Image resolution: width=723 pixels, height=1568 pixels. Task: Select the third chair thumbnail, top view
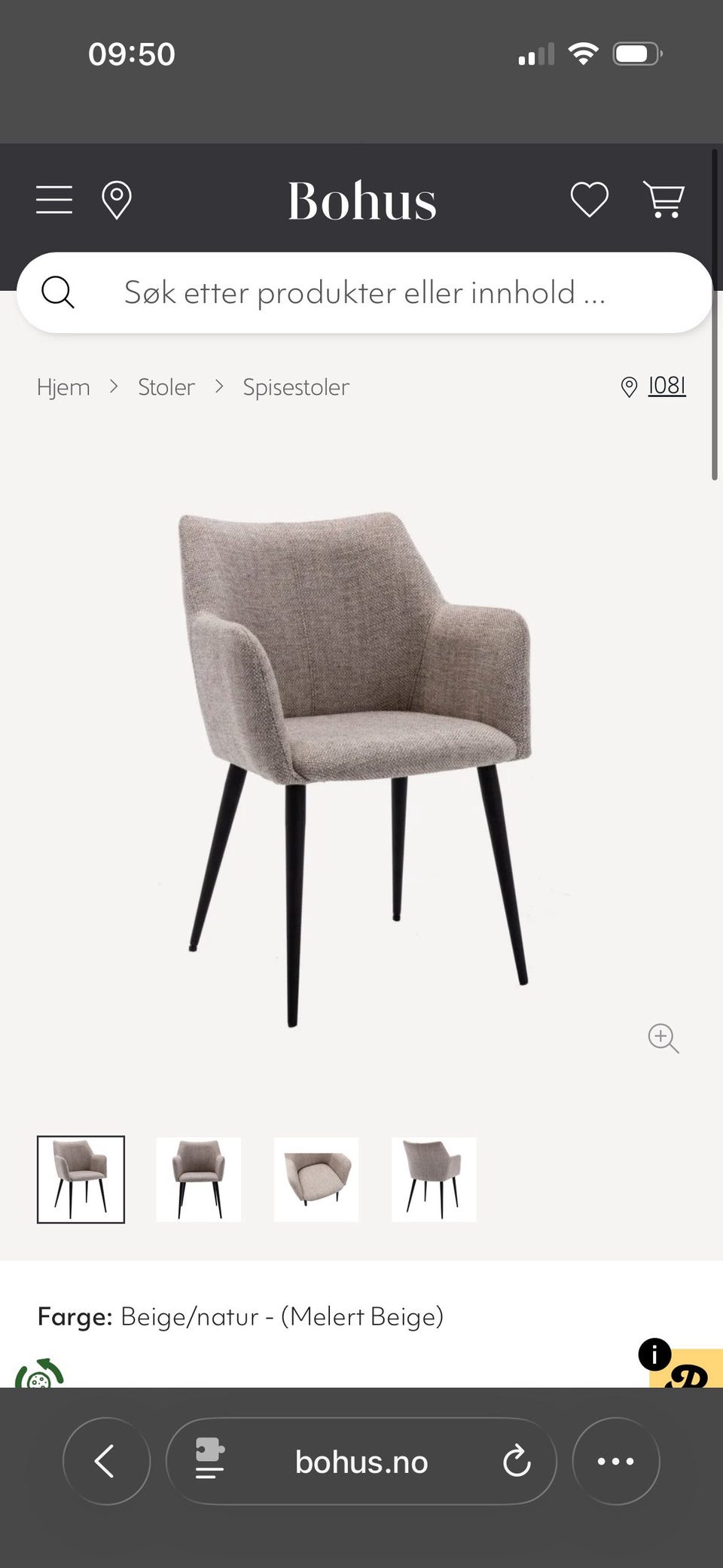point(316,1179)
